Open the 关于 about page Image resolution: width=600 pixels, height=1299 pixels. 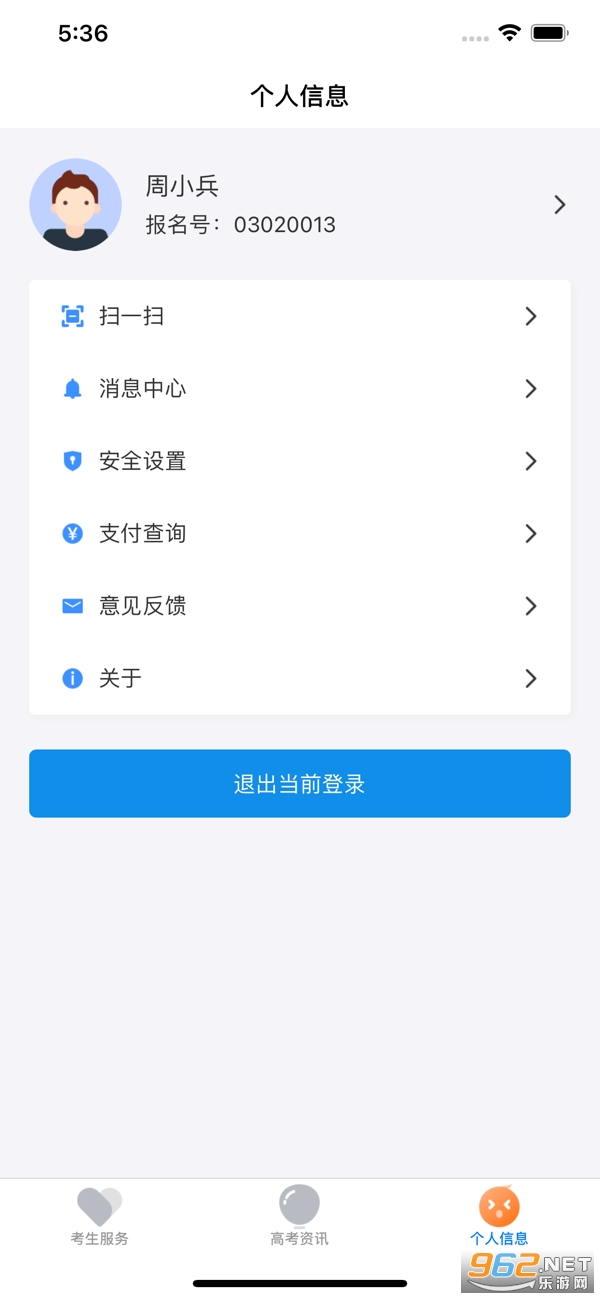click(300, 679)
